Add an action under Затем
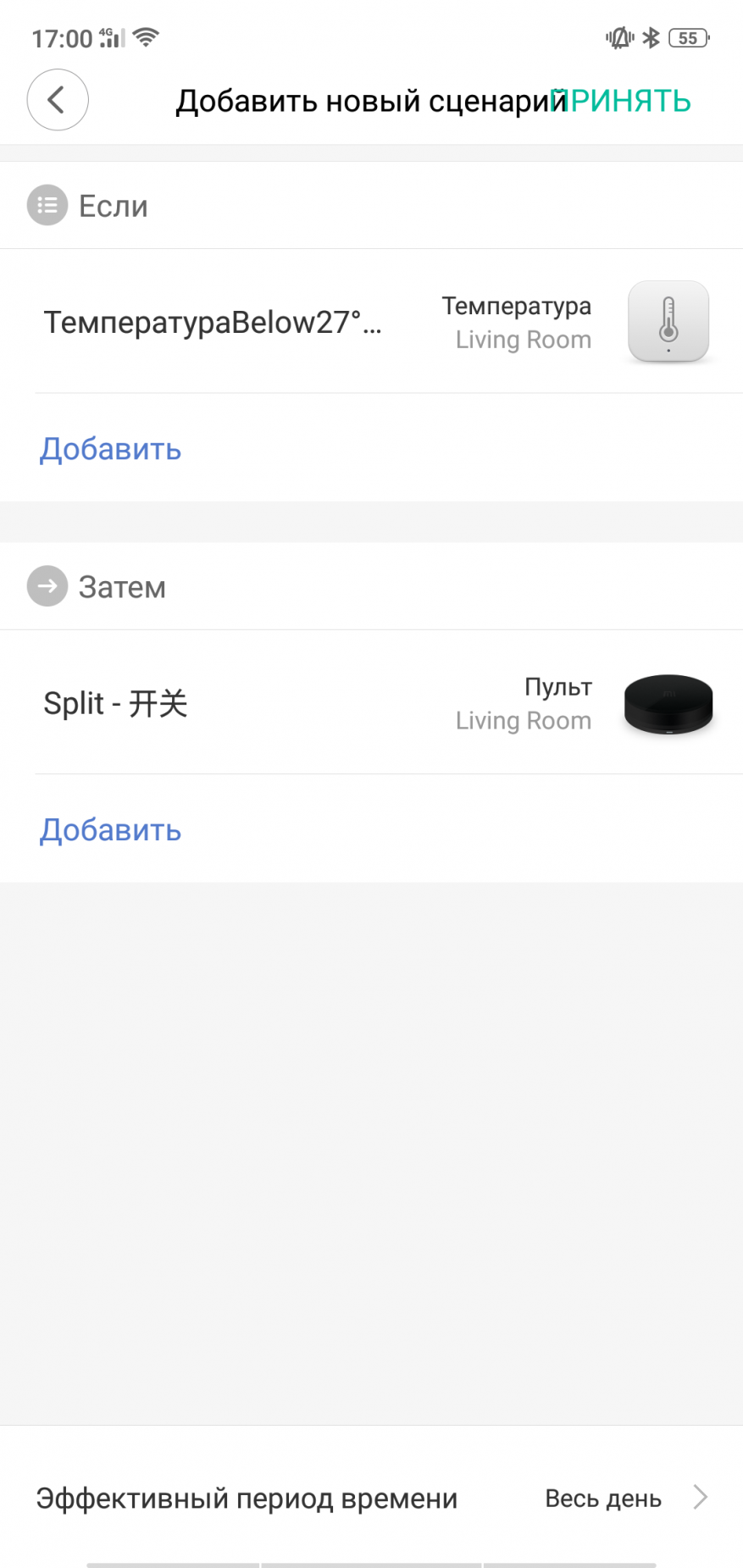The width and height of the screenshot is (743, 1568). [110, 830]
